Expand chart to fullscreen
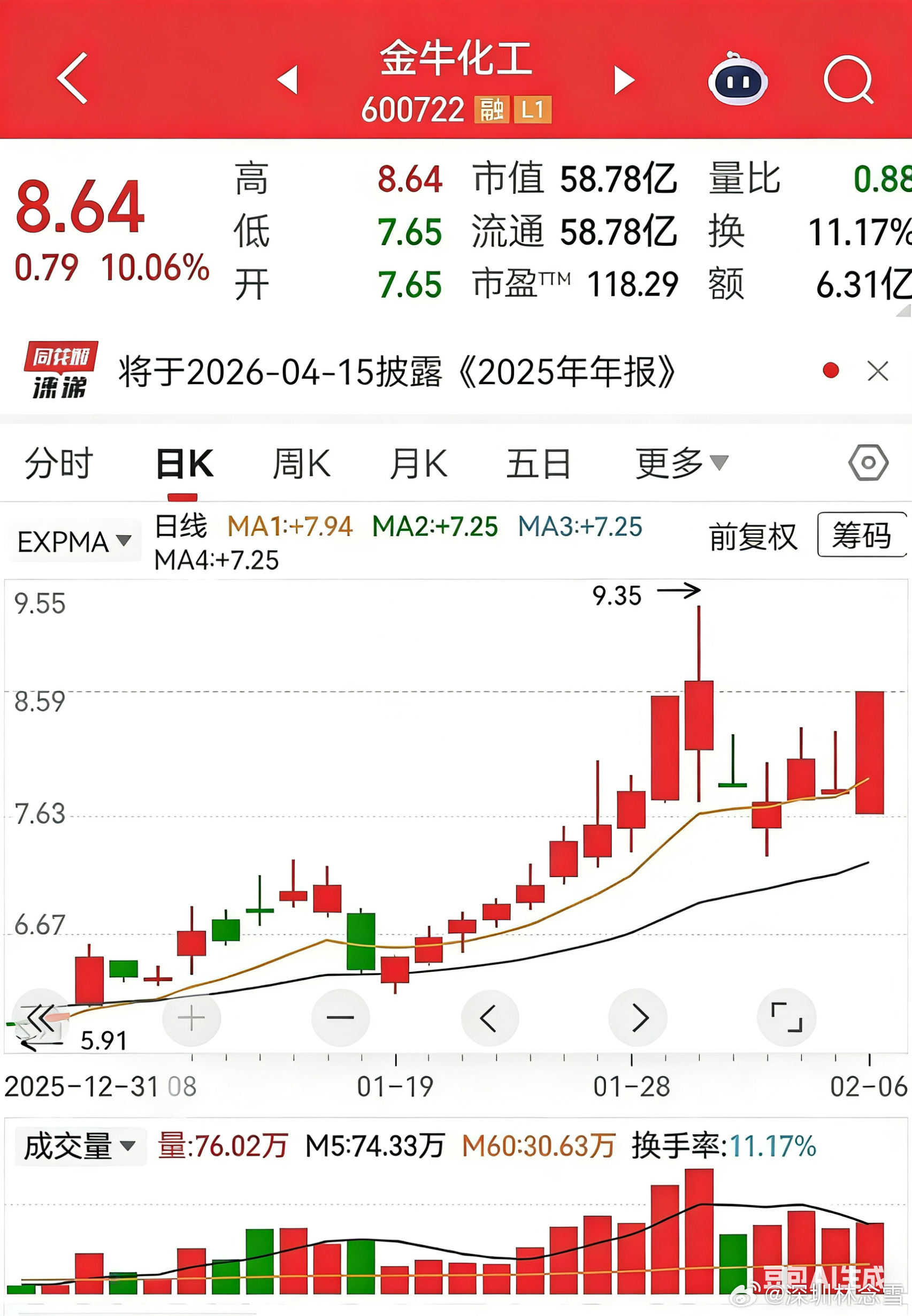This screenshot has height=1316, width=912. [x=786, y=1017]
